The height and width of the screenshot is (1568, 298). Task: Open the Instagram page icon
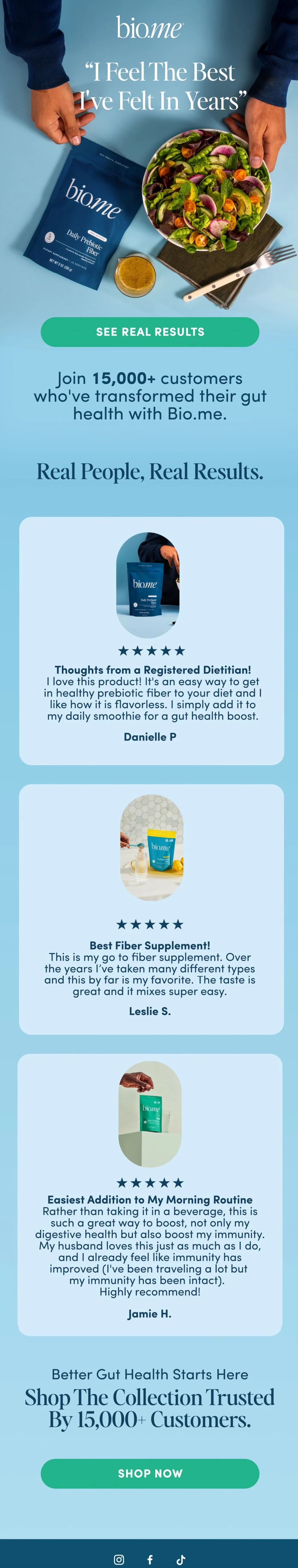point(119,1559)
